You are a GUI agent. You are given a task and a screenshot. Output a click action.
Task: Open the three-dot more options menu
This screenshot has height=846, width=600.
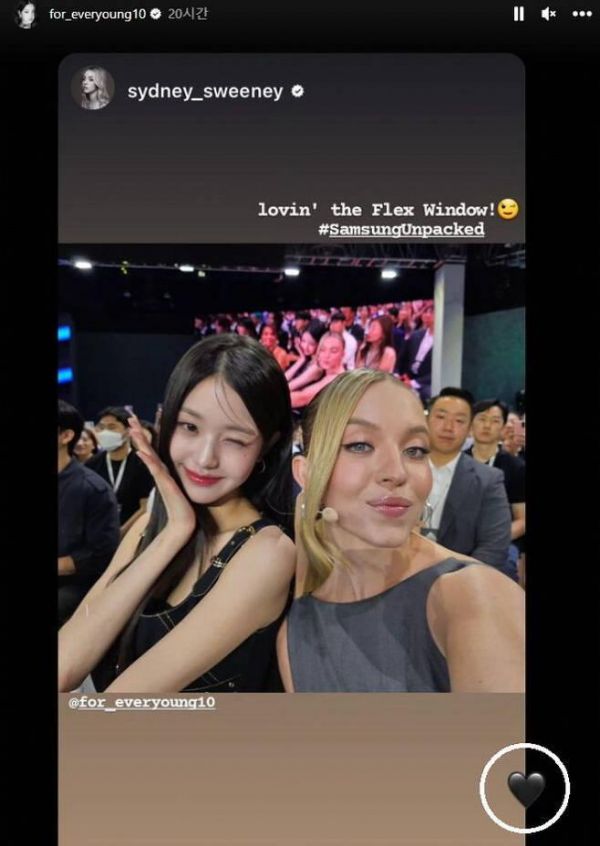tap(581, 14)
